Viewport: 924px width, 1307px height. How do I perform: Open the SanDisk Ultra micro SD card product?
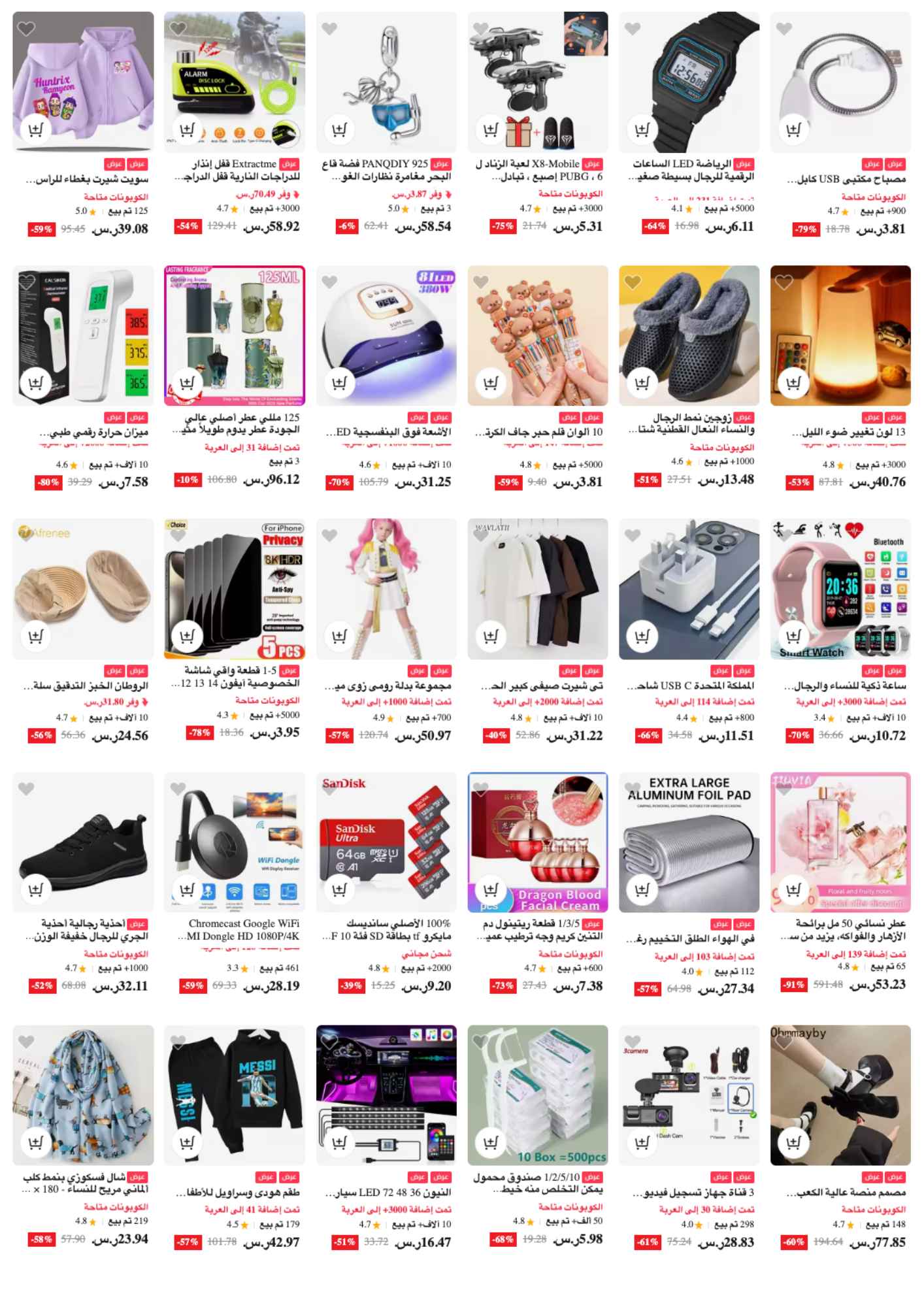[x=386, y=842]
